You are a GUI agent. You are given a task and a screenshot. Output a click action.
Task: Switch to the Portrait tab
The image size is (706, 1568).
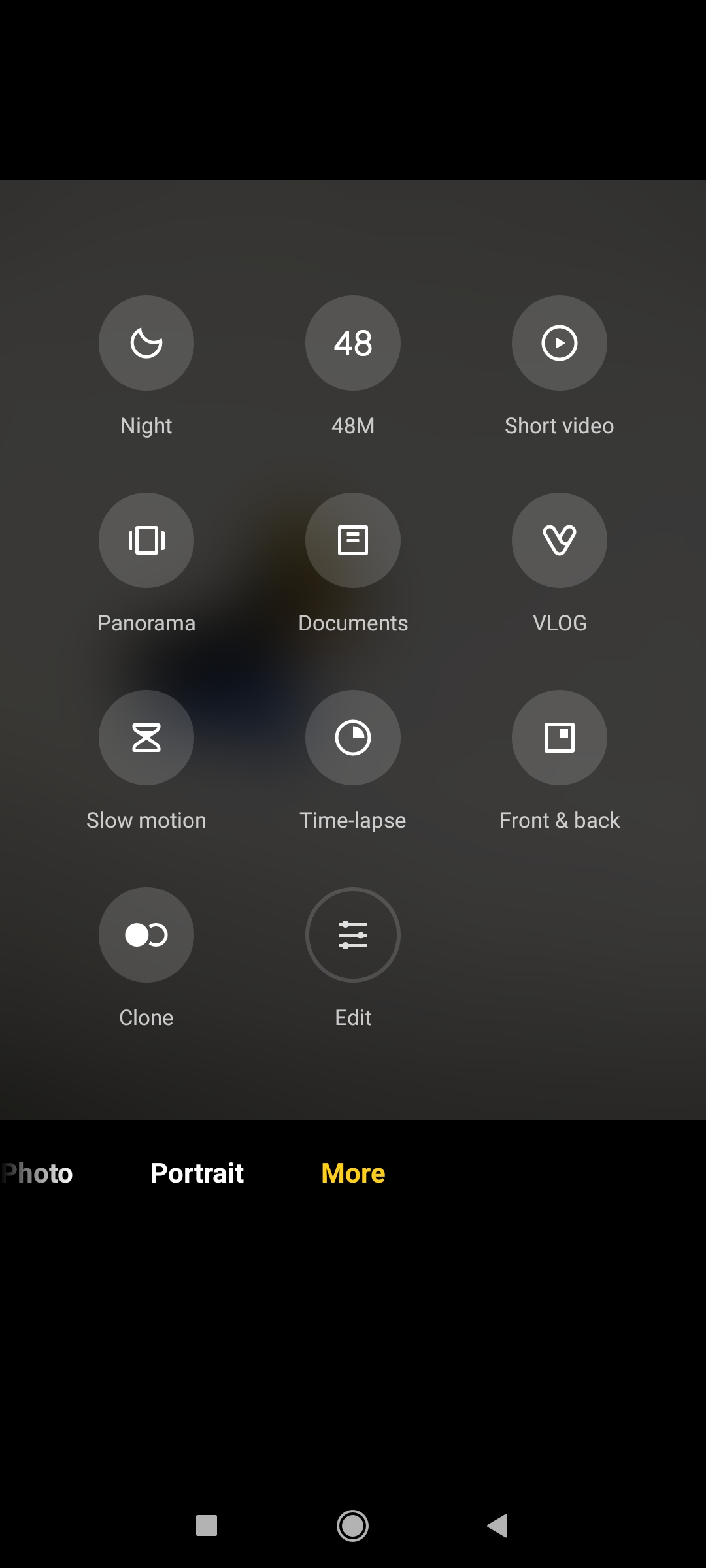tap(197, 1173)
